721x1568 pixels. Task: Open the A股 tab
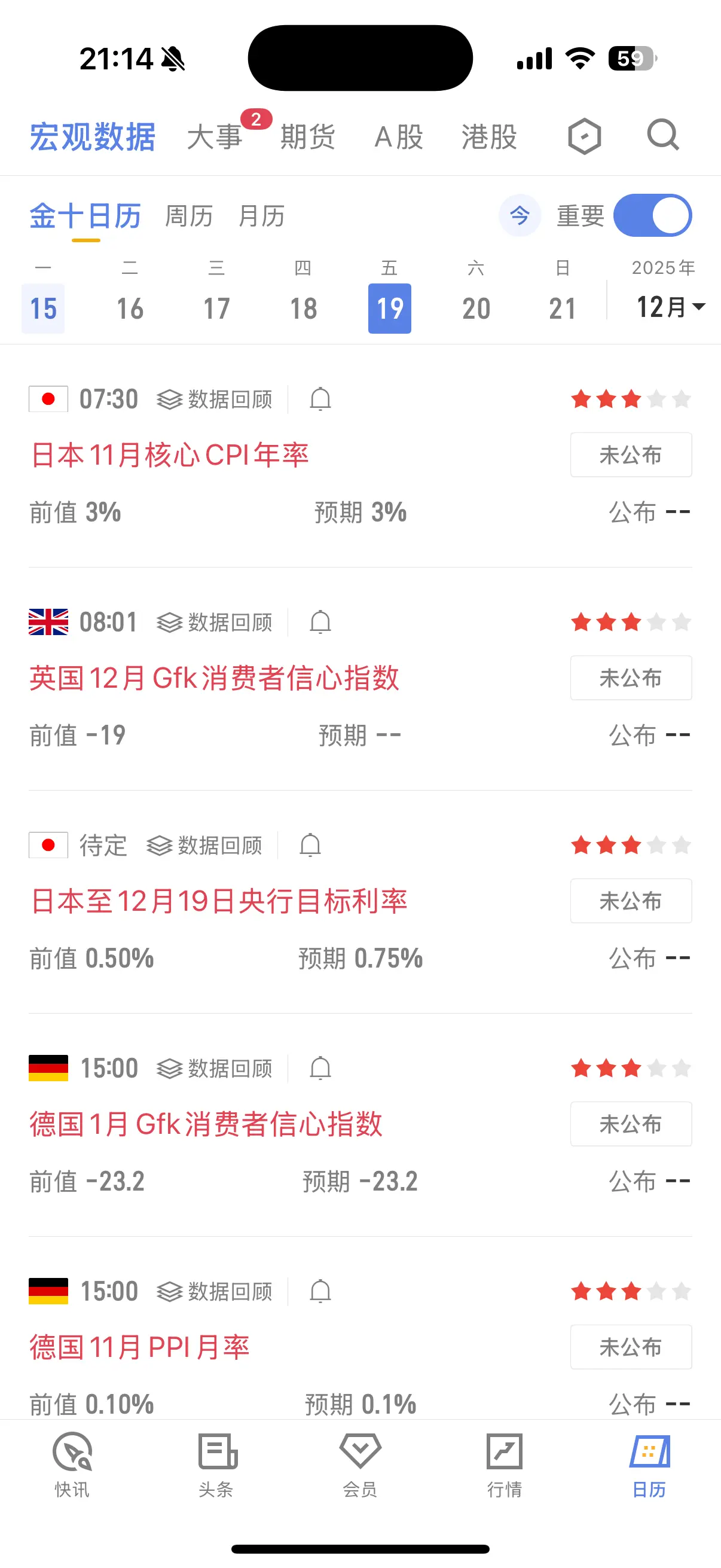(399, 137)
